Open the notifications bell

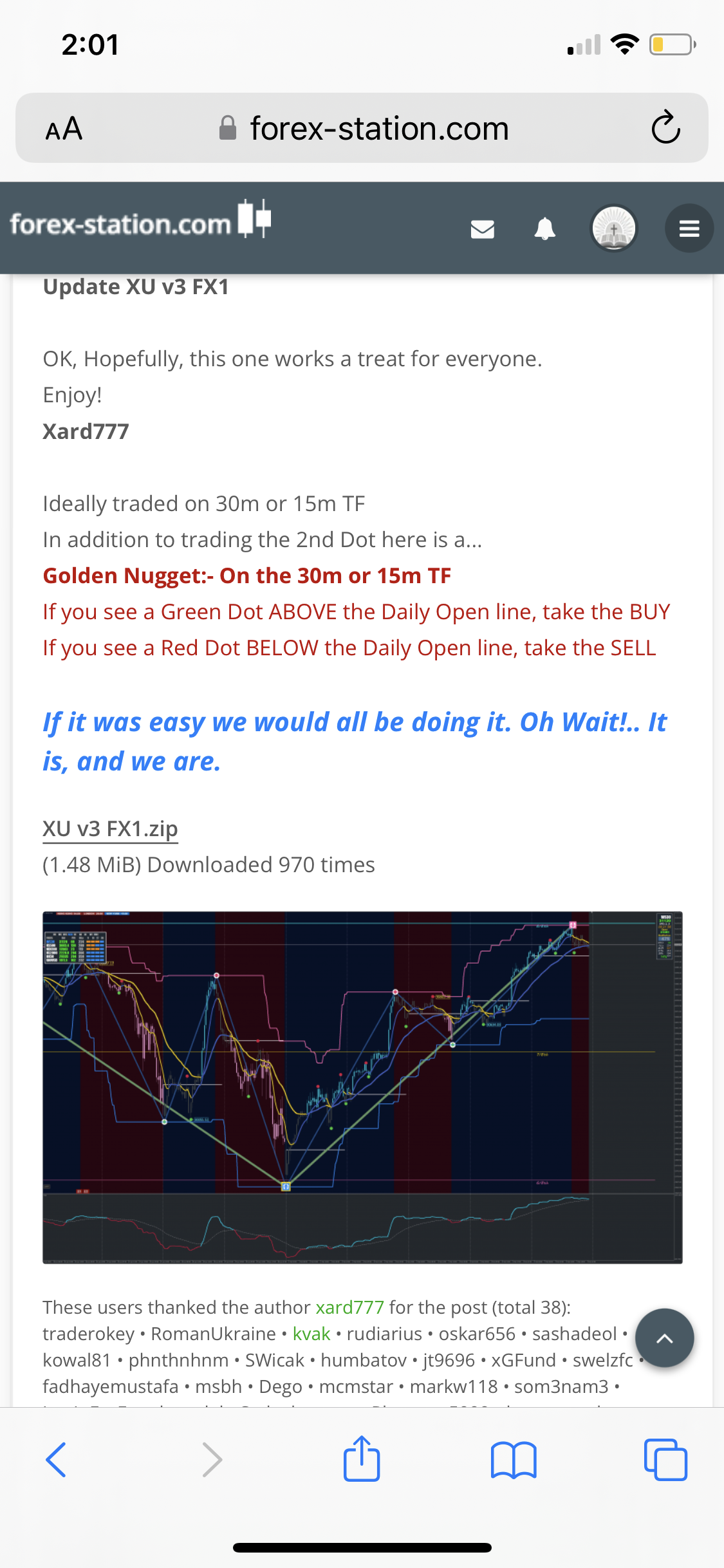click(x=544, y=229)
